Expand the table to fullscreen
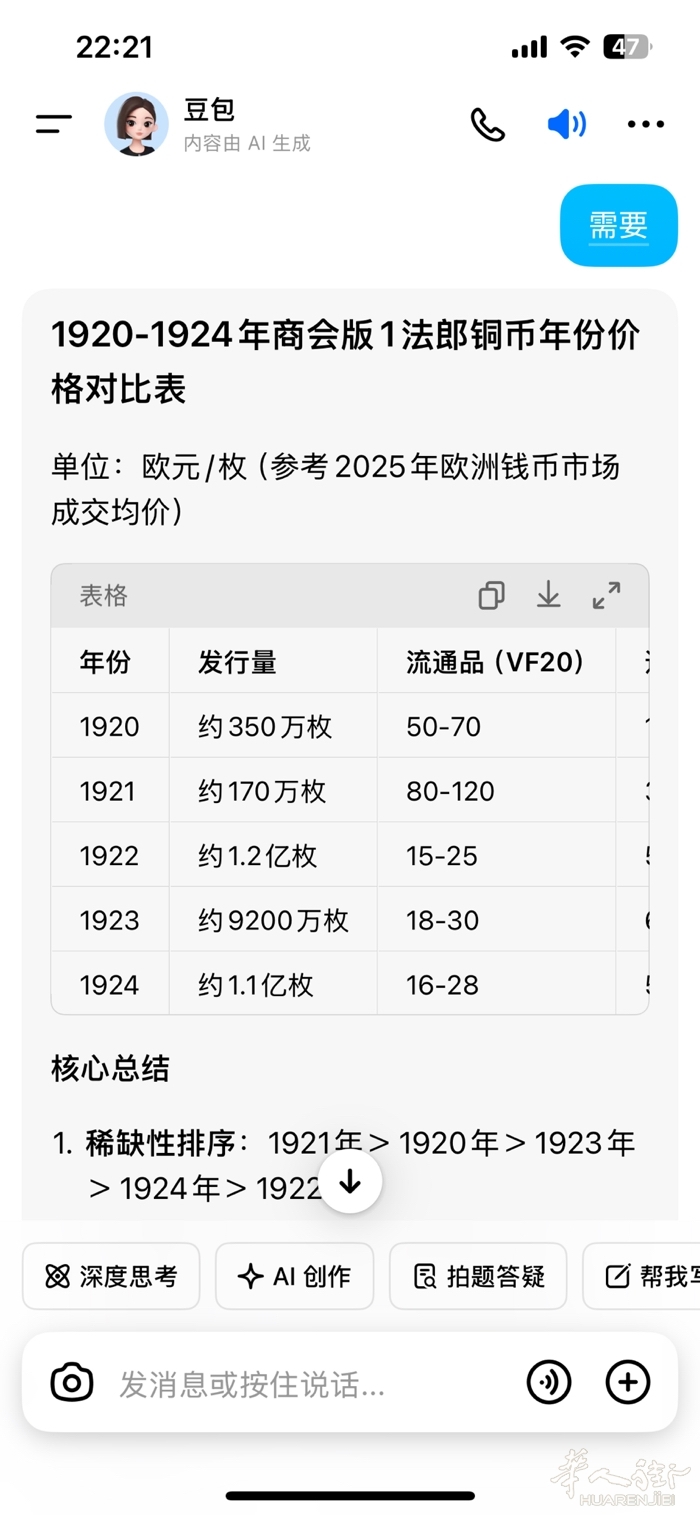This screenshot has height=1515, width=700. coord(606,596)
